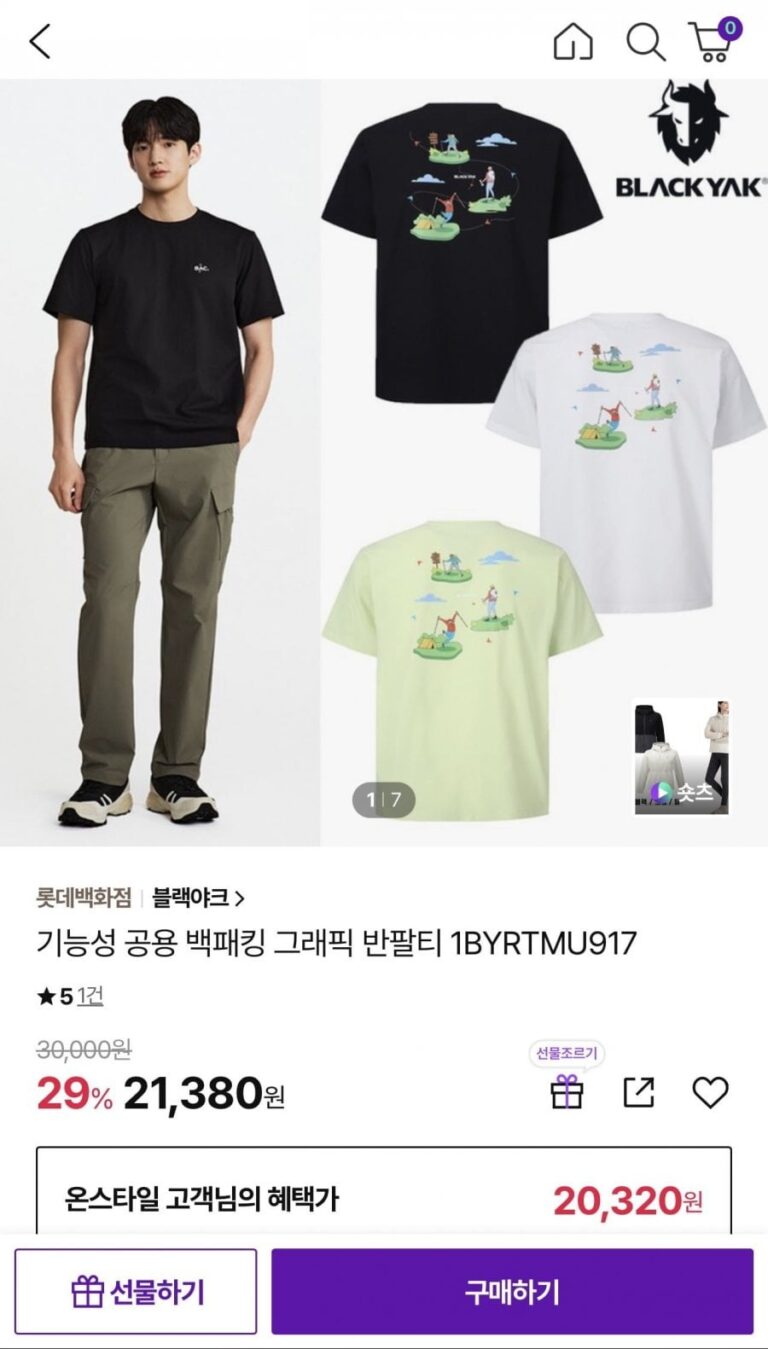Open the shopping cart
This screenshot has height=1349, width=768.
713,42
